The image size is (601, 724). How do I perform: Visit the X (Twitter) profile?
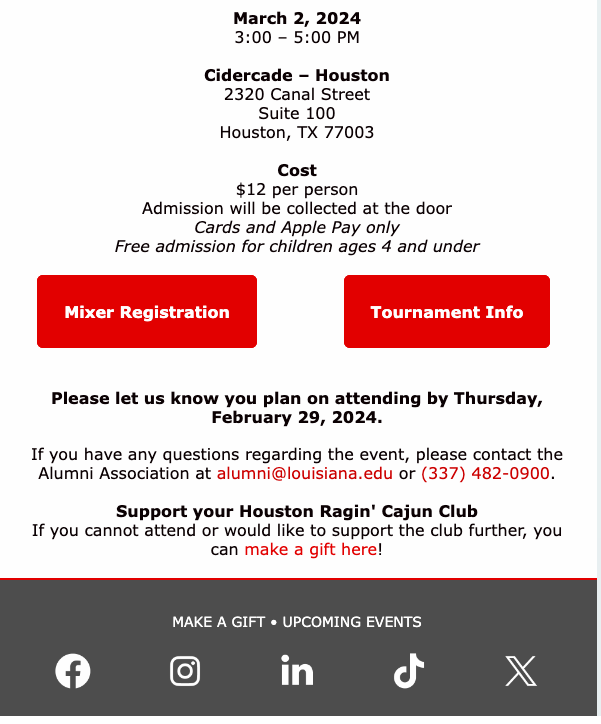[521, 671]
